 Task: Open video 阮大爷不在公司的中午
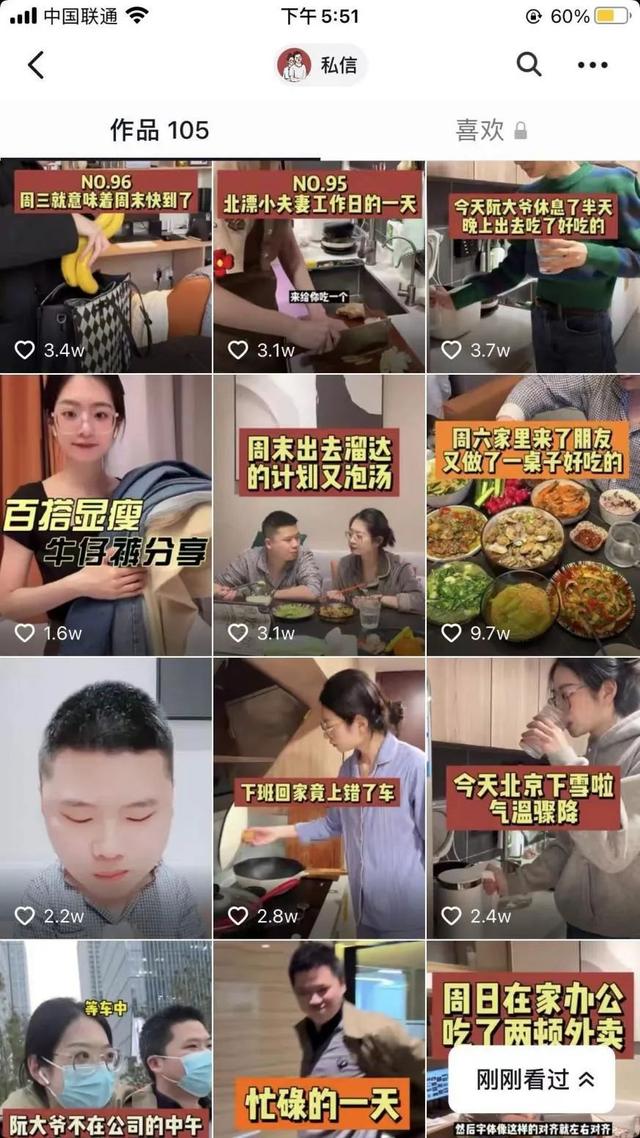click(106, 1040)
